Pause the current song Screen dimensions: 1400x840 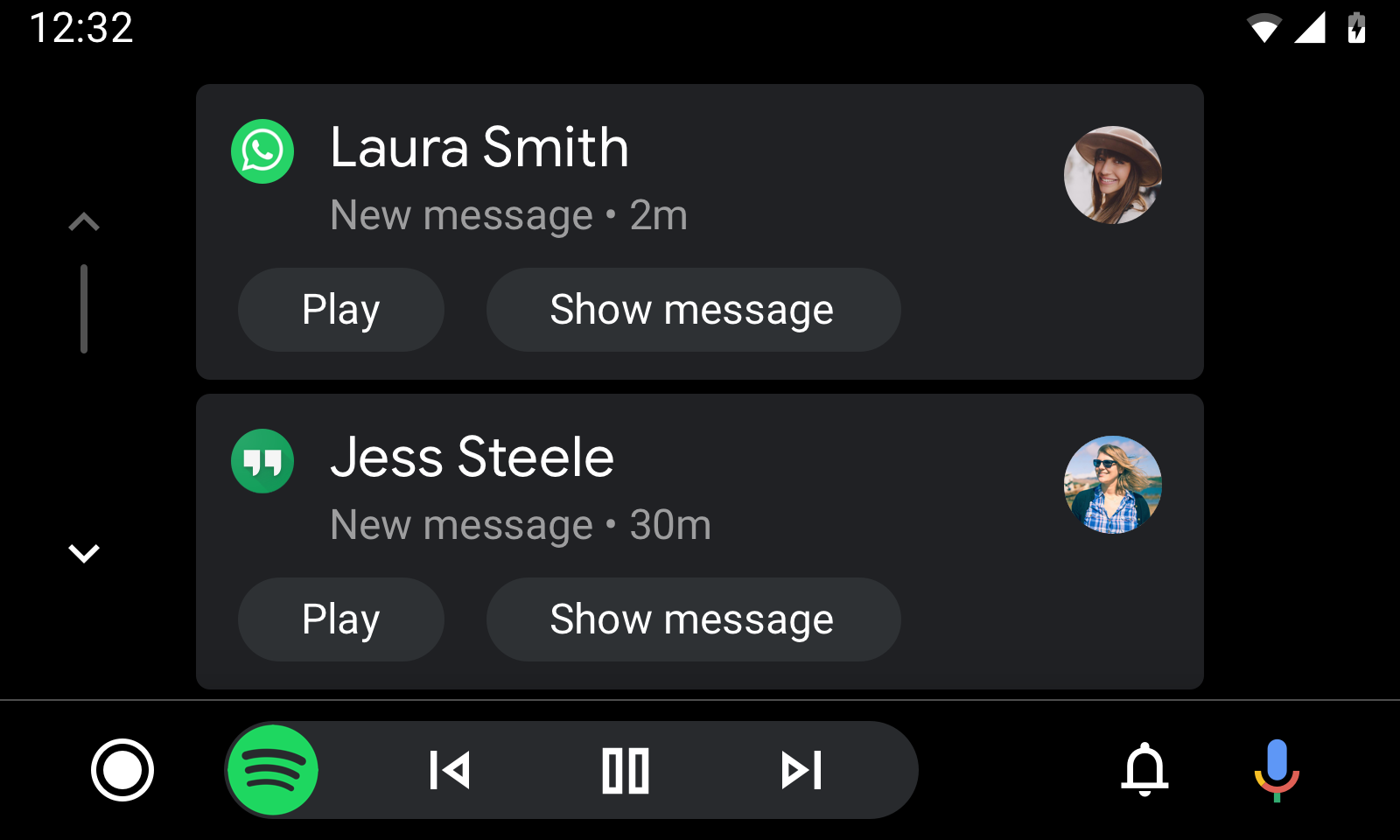point(626,770)
